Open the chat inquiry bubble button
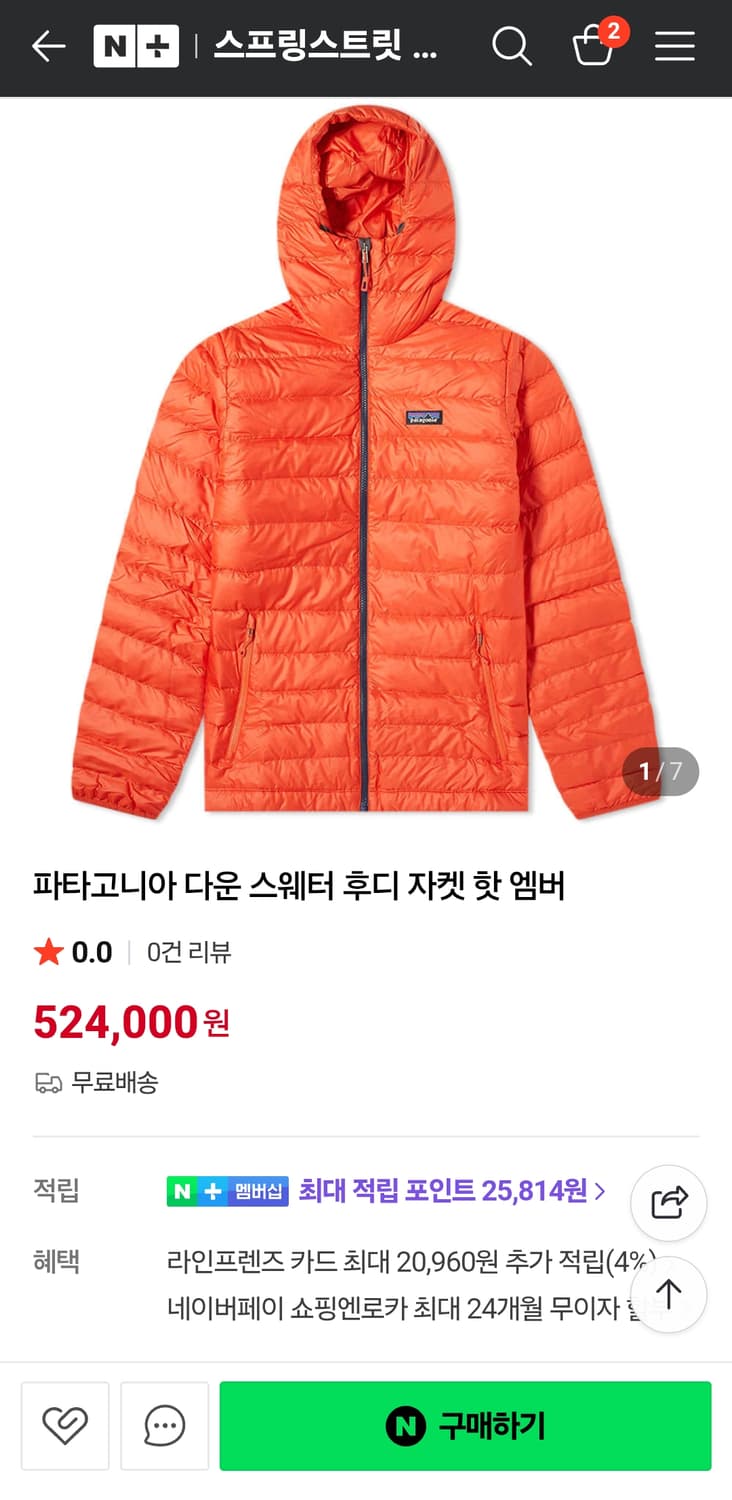This screenshot has width=732, height=1500. click(x=164, y=1426)
